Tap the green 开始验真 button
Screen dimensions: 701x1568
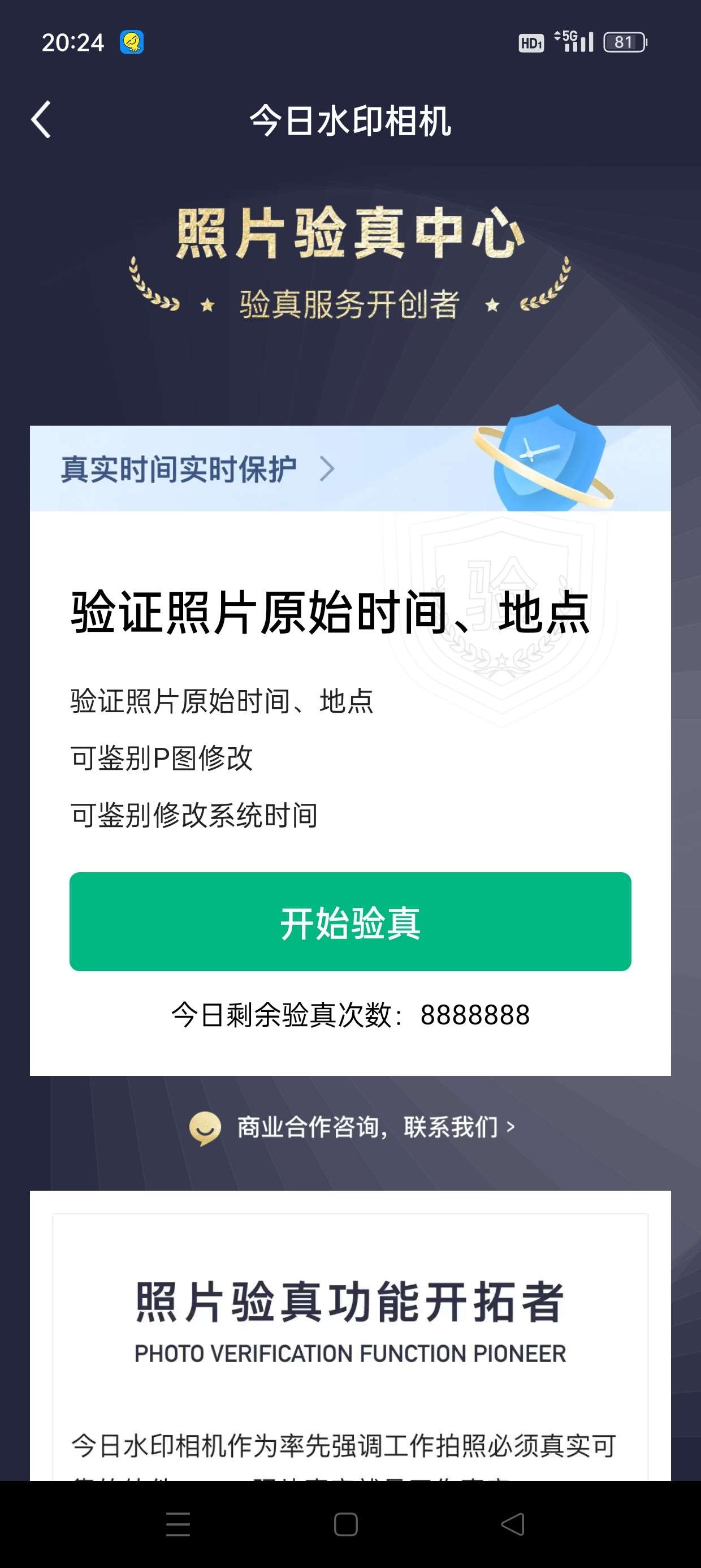[x=350, y=921]
